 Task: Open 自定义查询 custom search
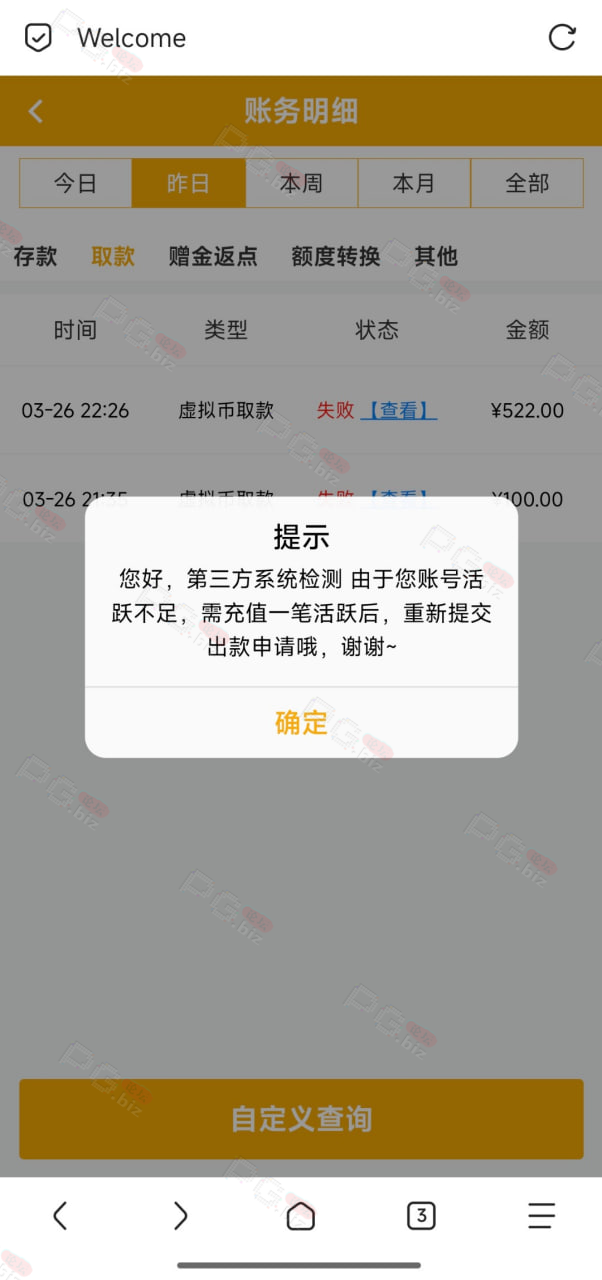[x=301, y=1118]
